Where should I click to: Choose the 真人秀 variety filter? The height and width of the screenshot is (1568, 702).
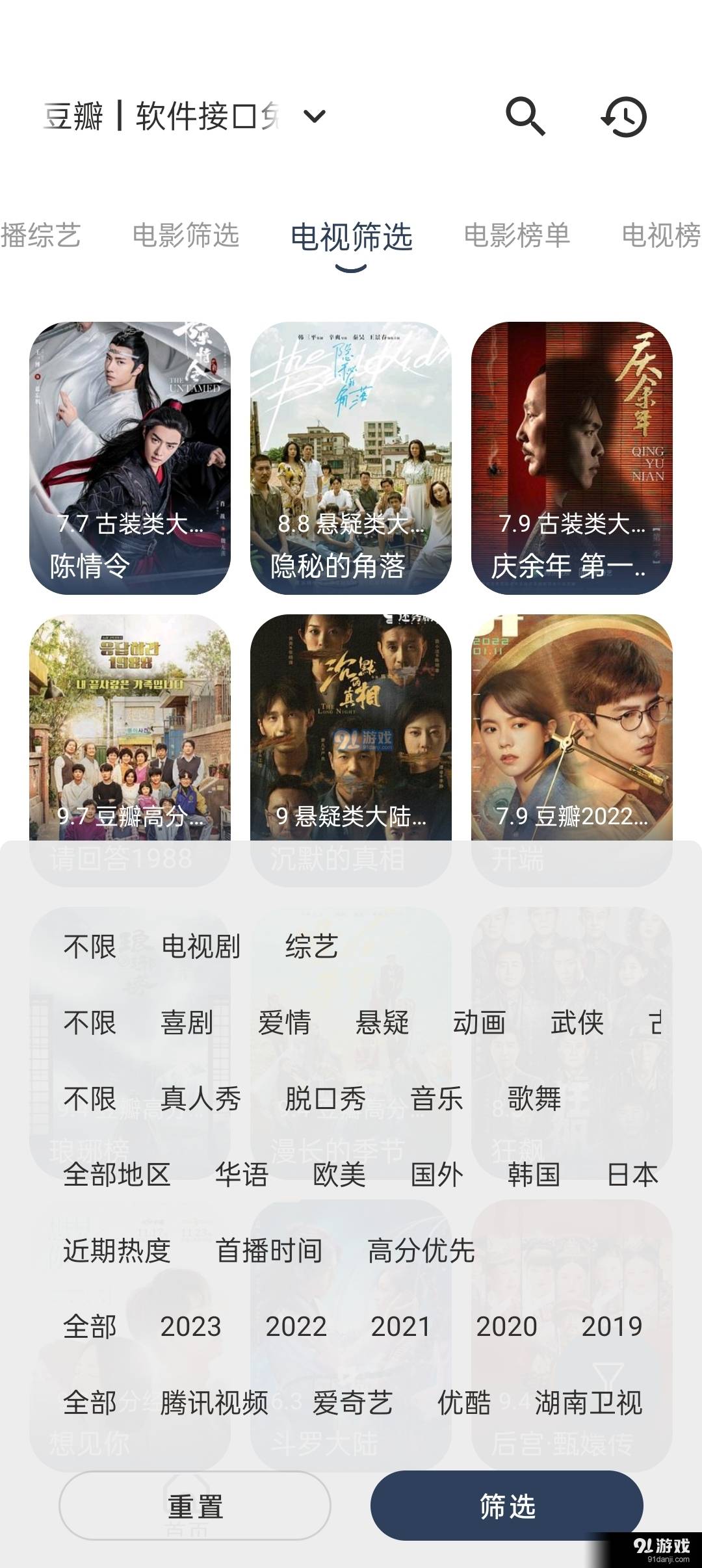(201, 1099)
